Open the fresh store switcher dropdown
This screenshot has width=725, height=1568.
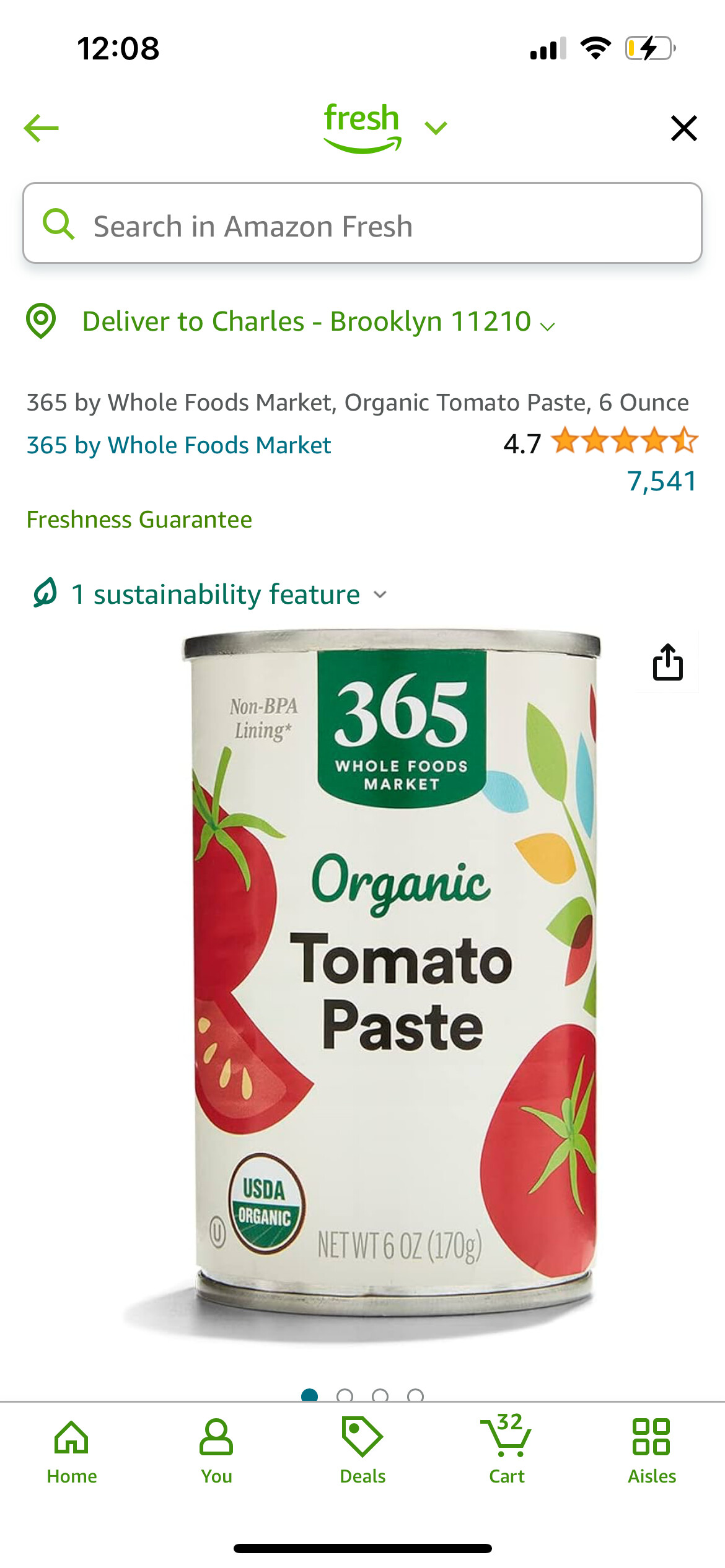[x=436, y=128]
